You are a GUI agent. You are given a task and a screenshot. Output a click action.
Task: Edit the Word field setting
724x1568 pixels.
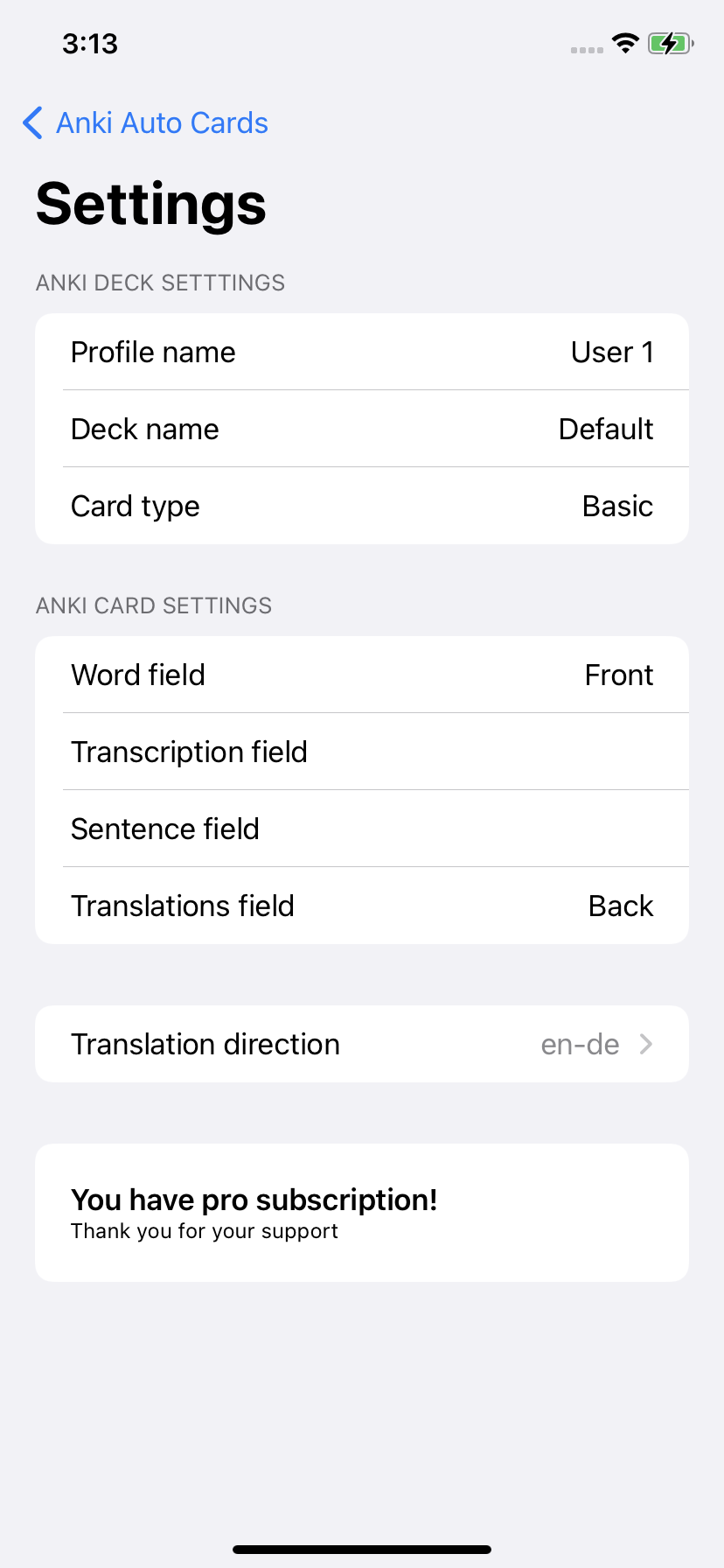coord(618,675)
